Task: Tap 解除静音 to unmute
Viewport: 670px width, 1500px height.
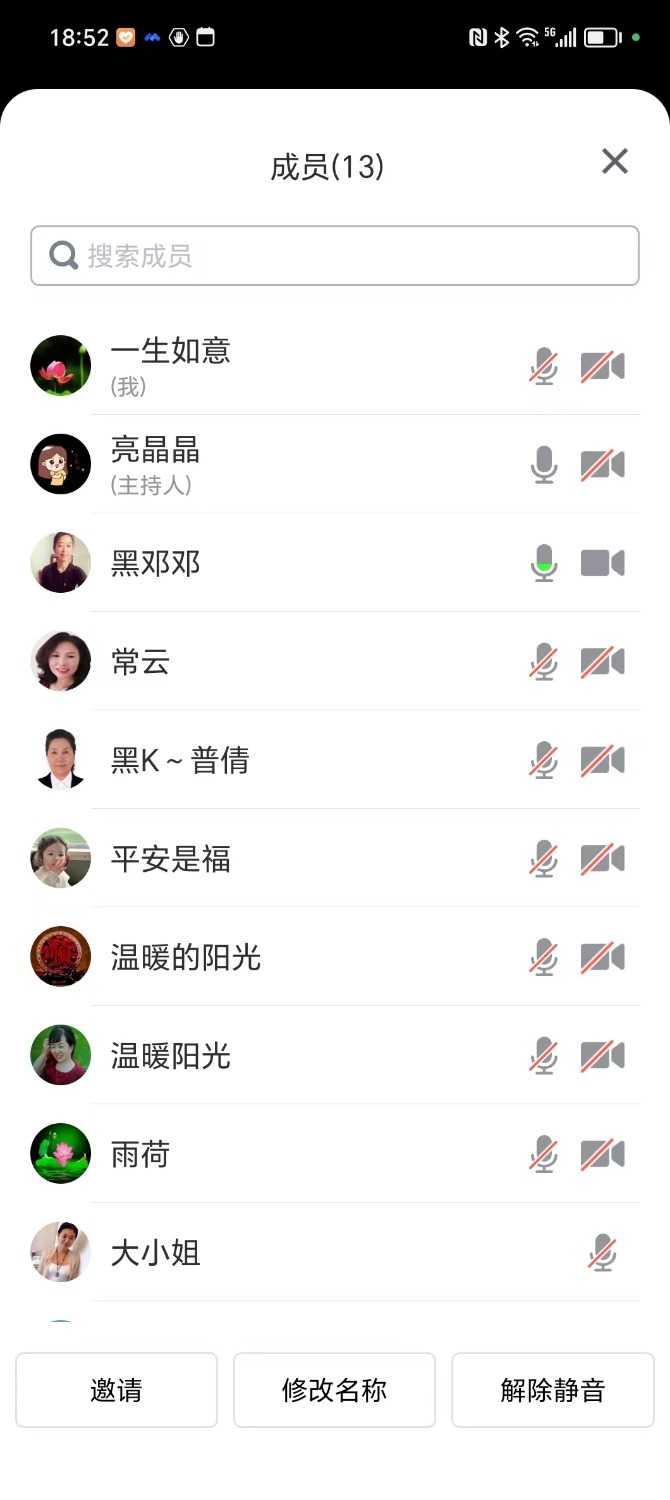Action: click(553, 1390)
